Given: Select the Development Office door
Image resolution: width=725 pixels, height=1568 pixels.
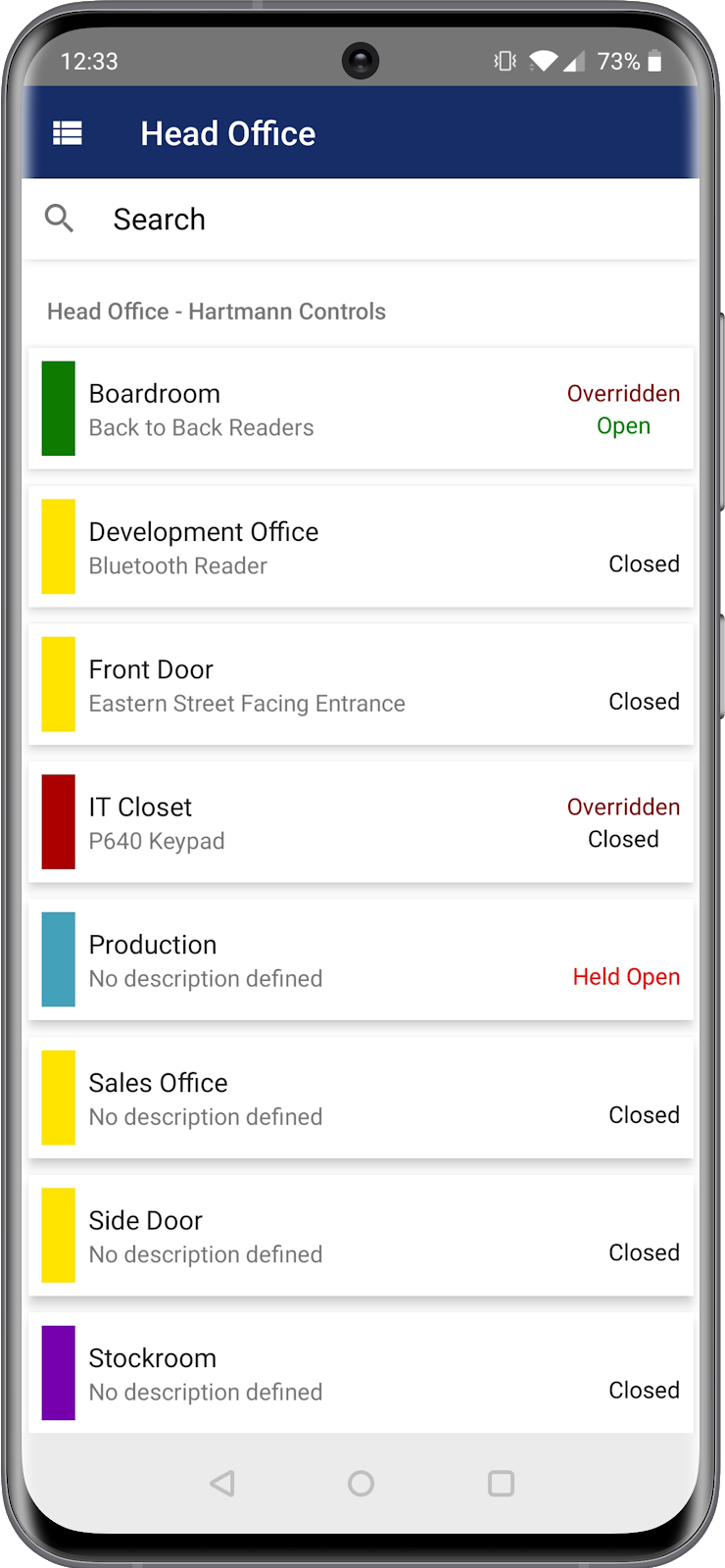Looking at the screenshot, I should click(361, 547).
